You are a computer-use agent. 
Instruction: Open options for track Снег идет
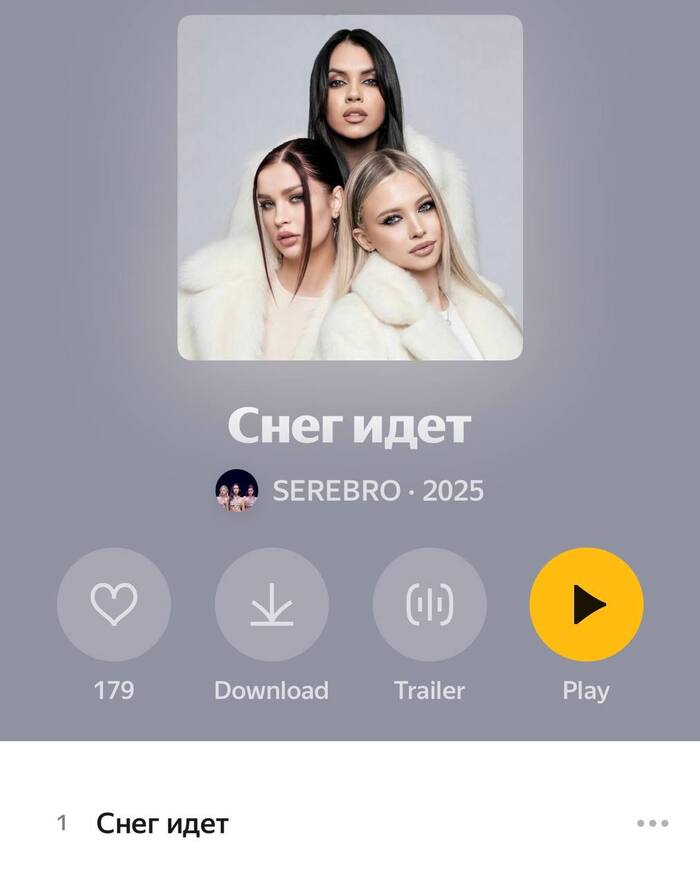(x=652, y=824)
